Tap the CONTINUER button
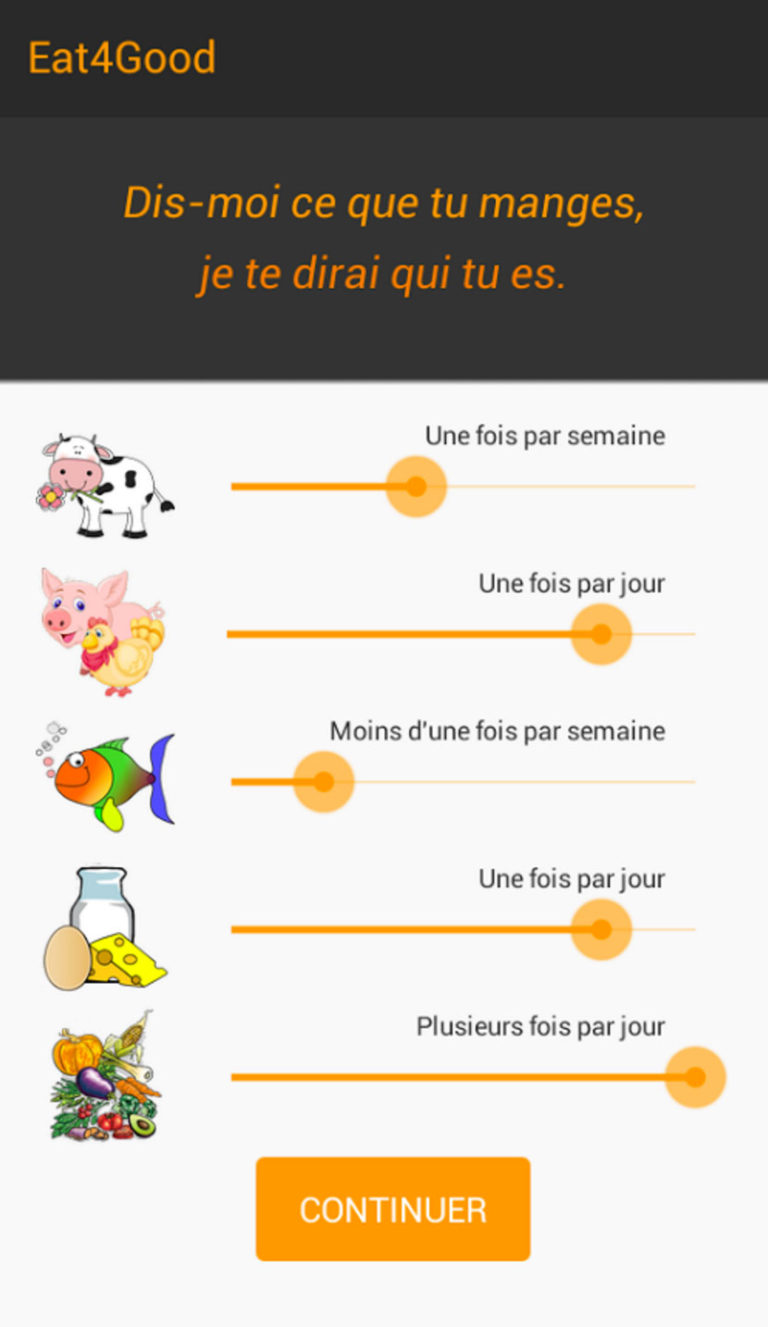 (393, 1209)
